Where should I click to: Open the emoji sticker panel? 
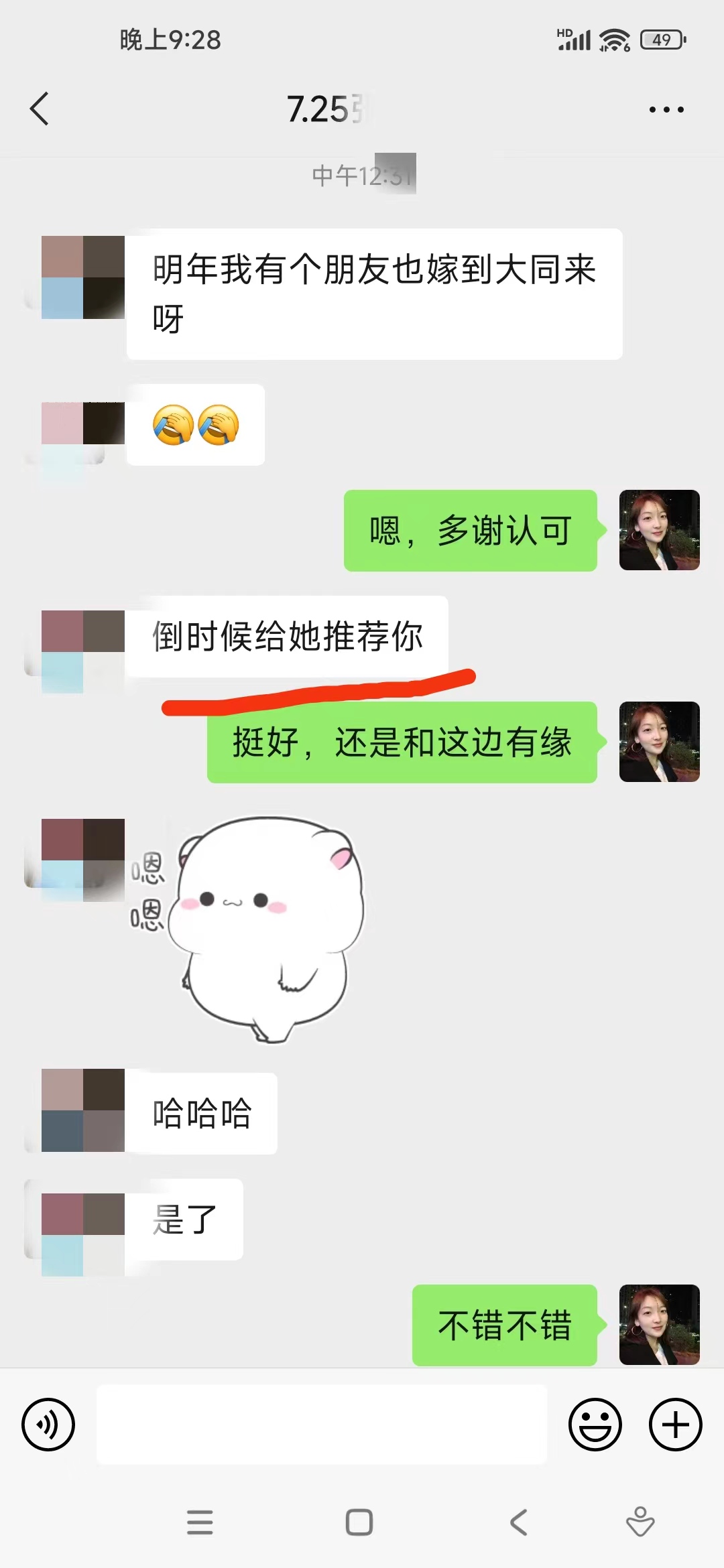pos(595,1424)
